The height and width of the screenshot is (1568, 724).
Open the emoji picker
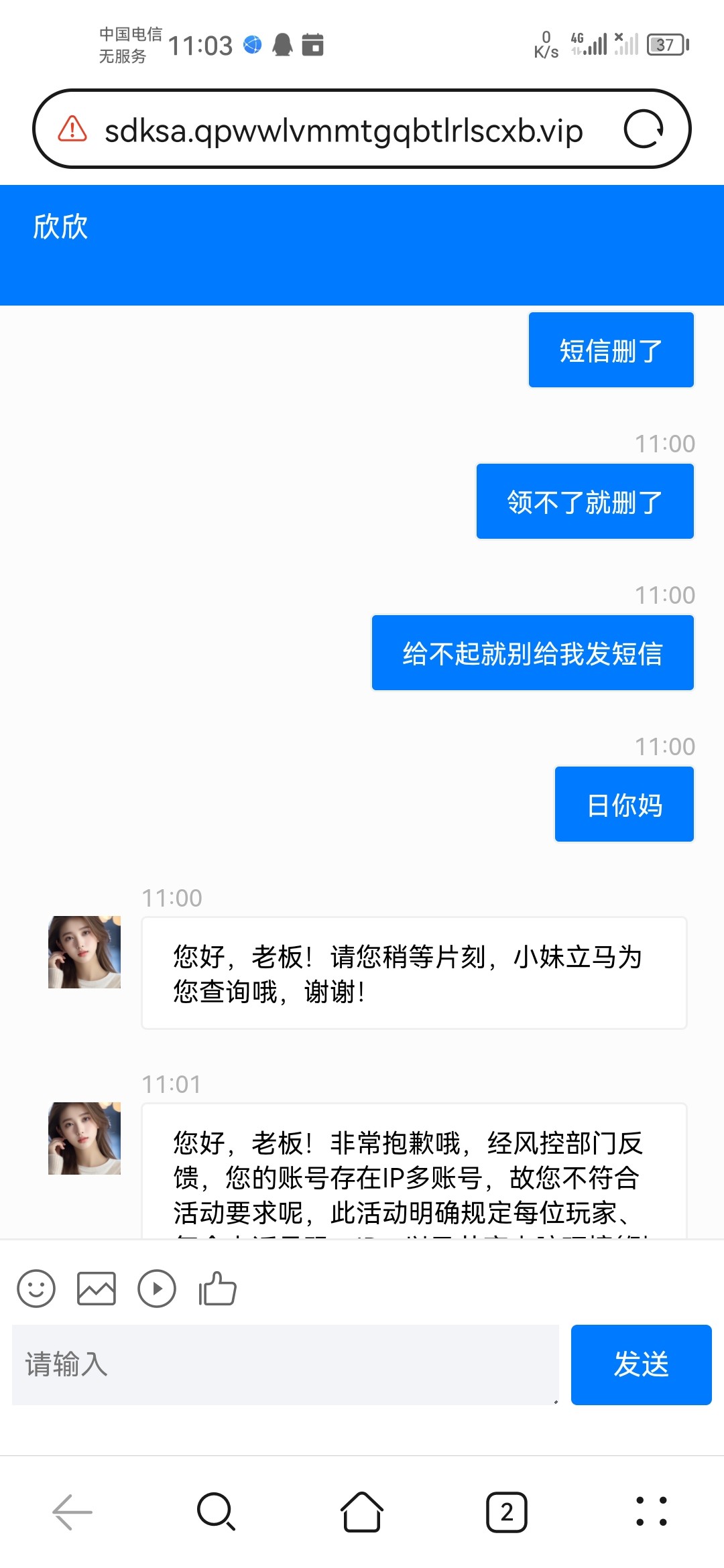[x=36, y=1288]
